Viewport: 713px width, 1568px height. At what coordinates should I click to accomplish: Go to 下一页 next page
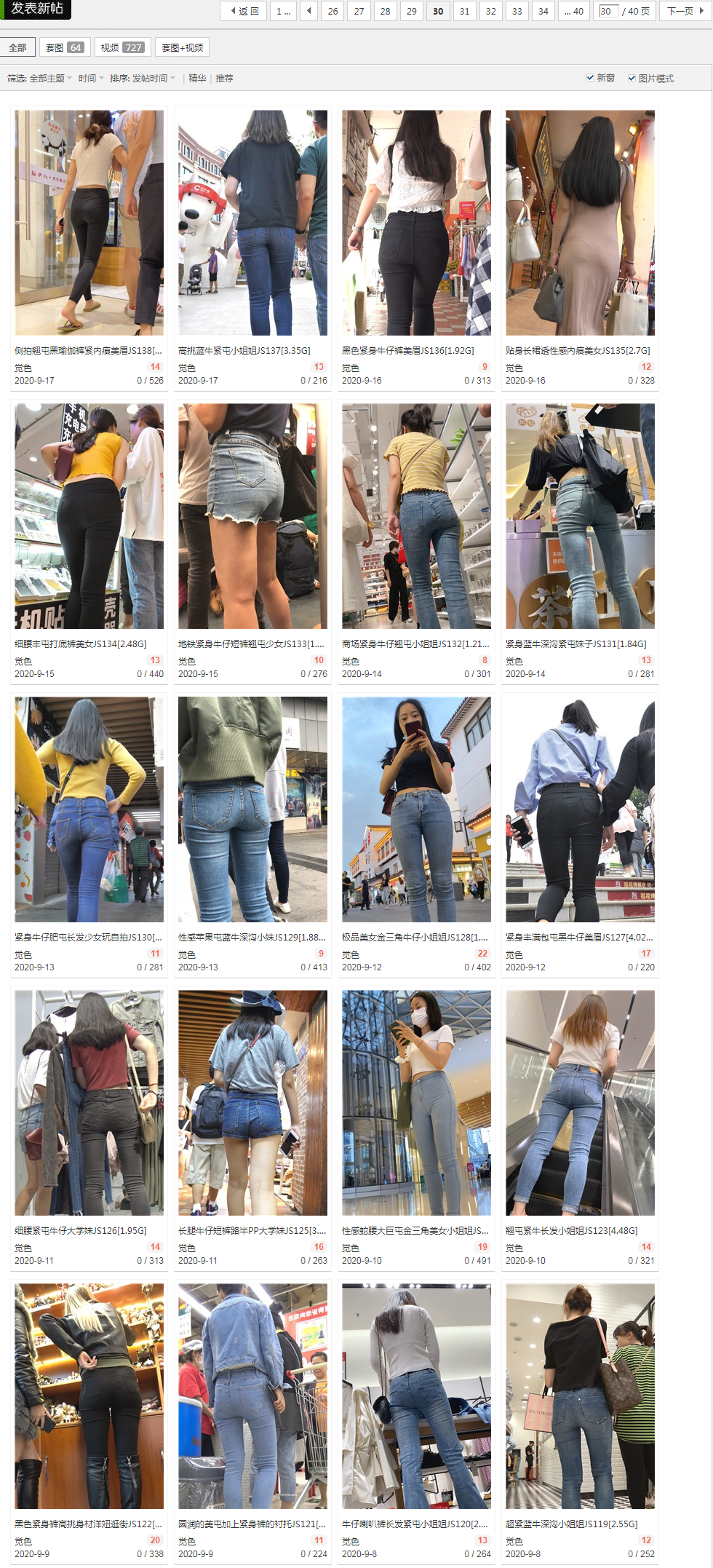coord(684,11)
